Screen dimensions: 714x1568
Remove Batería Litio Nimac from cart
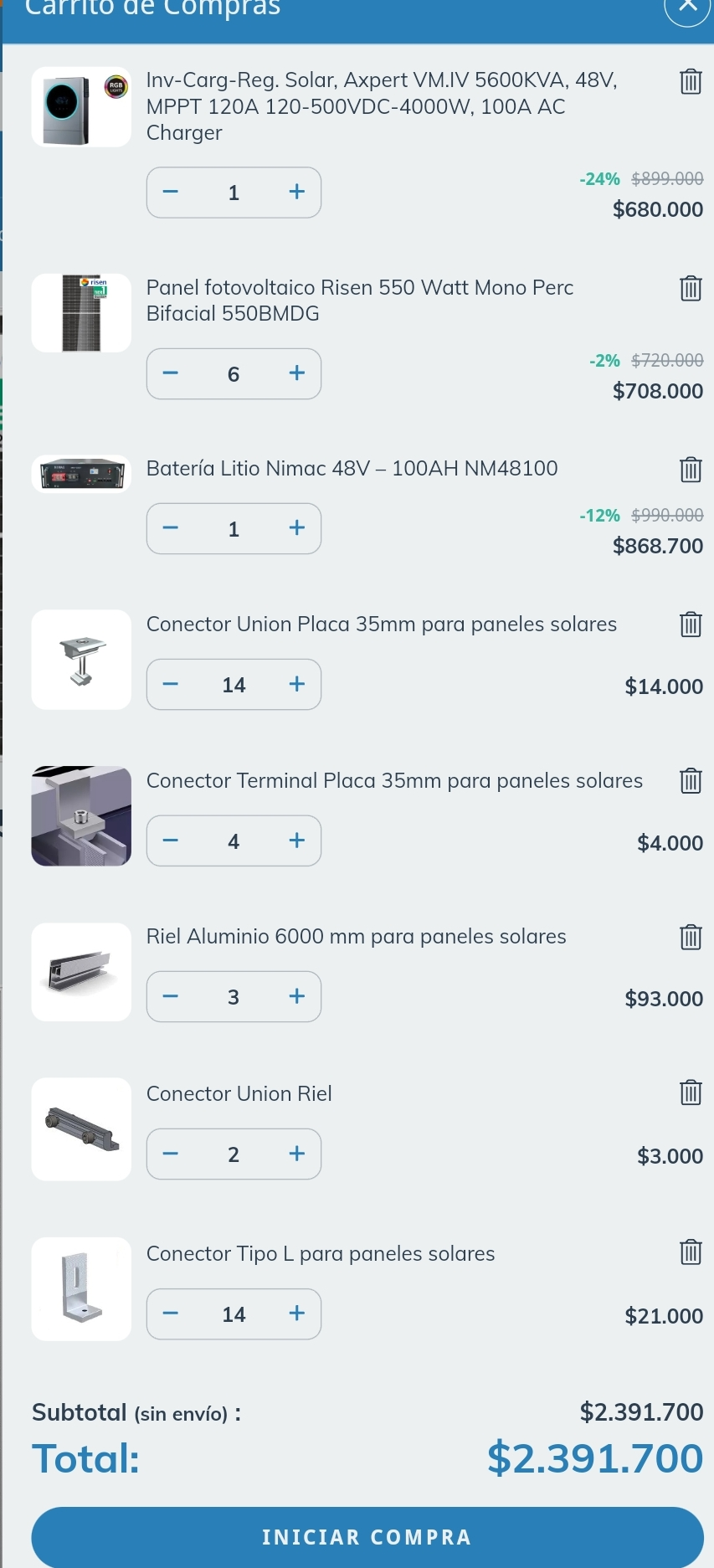point(690,470)
